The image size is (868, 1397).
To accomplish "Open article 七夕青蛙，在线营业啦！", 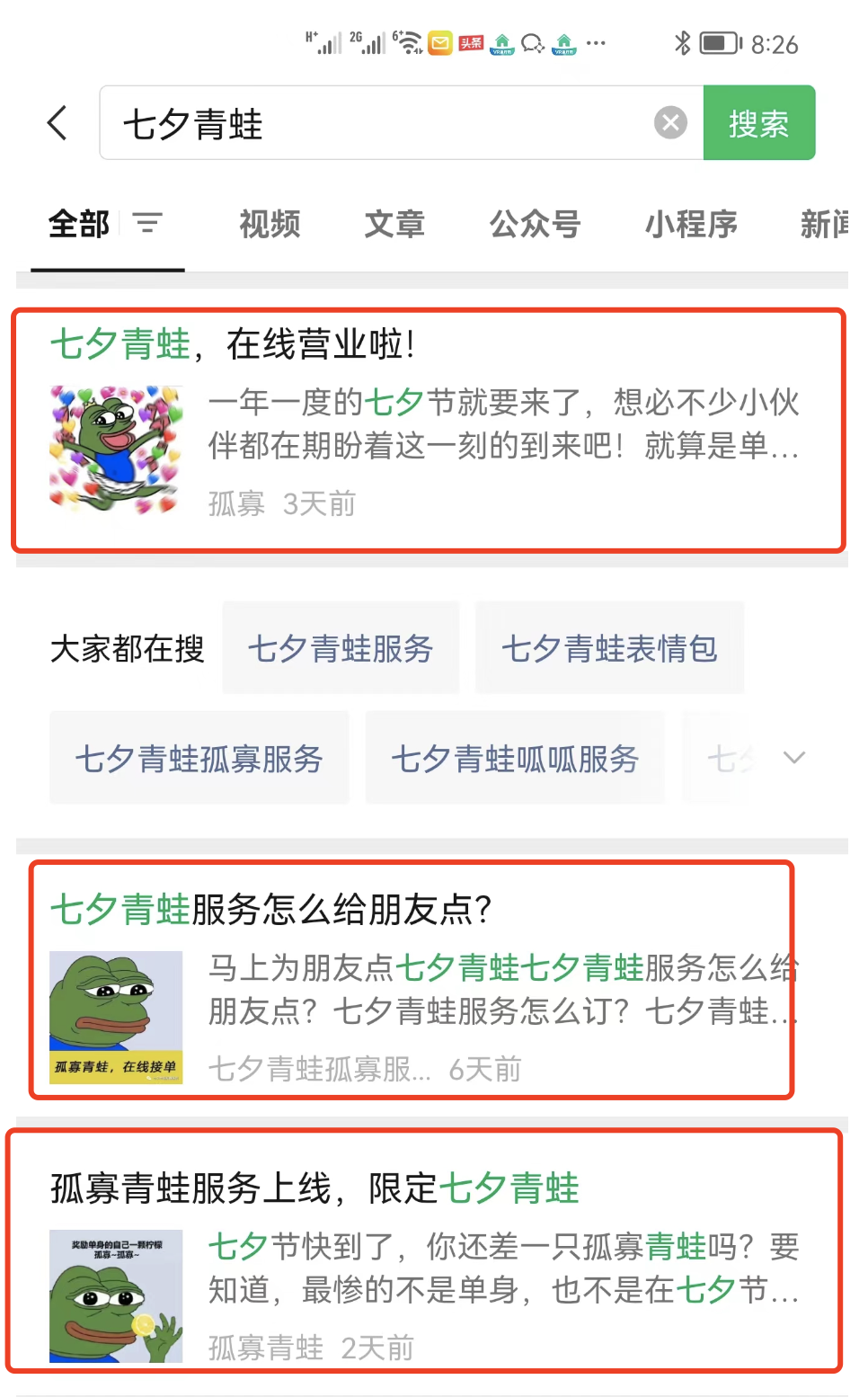I will coord(428,430).
